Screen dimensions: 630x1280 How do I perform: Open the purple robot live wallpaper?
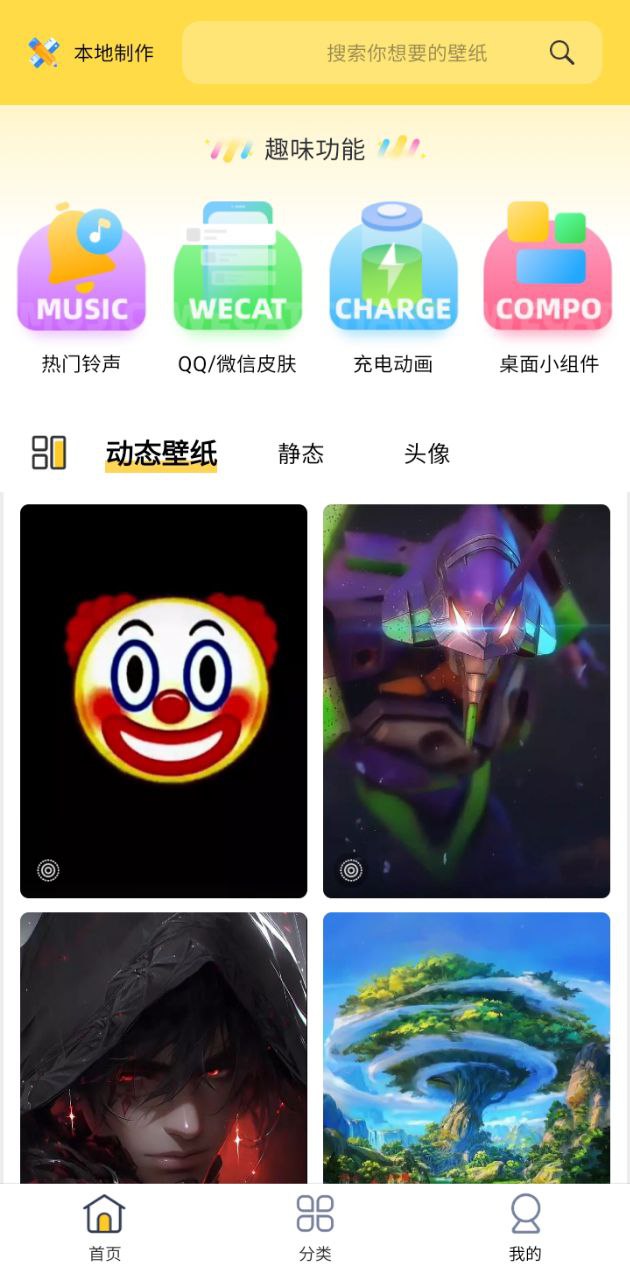(x=466, y=700)
